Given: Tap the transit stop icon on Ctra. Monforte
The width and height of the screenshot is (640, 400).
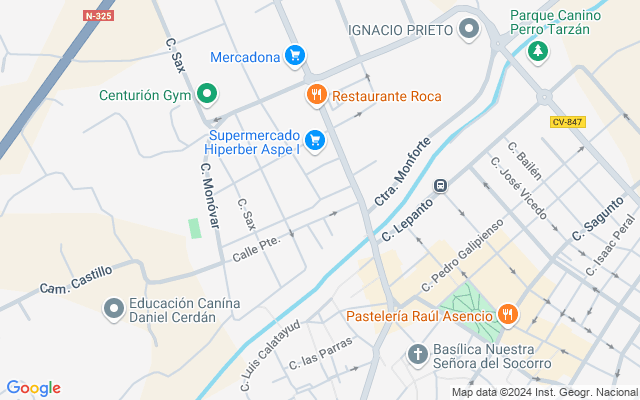Looking at the screenshot, I should 440,186.
